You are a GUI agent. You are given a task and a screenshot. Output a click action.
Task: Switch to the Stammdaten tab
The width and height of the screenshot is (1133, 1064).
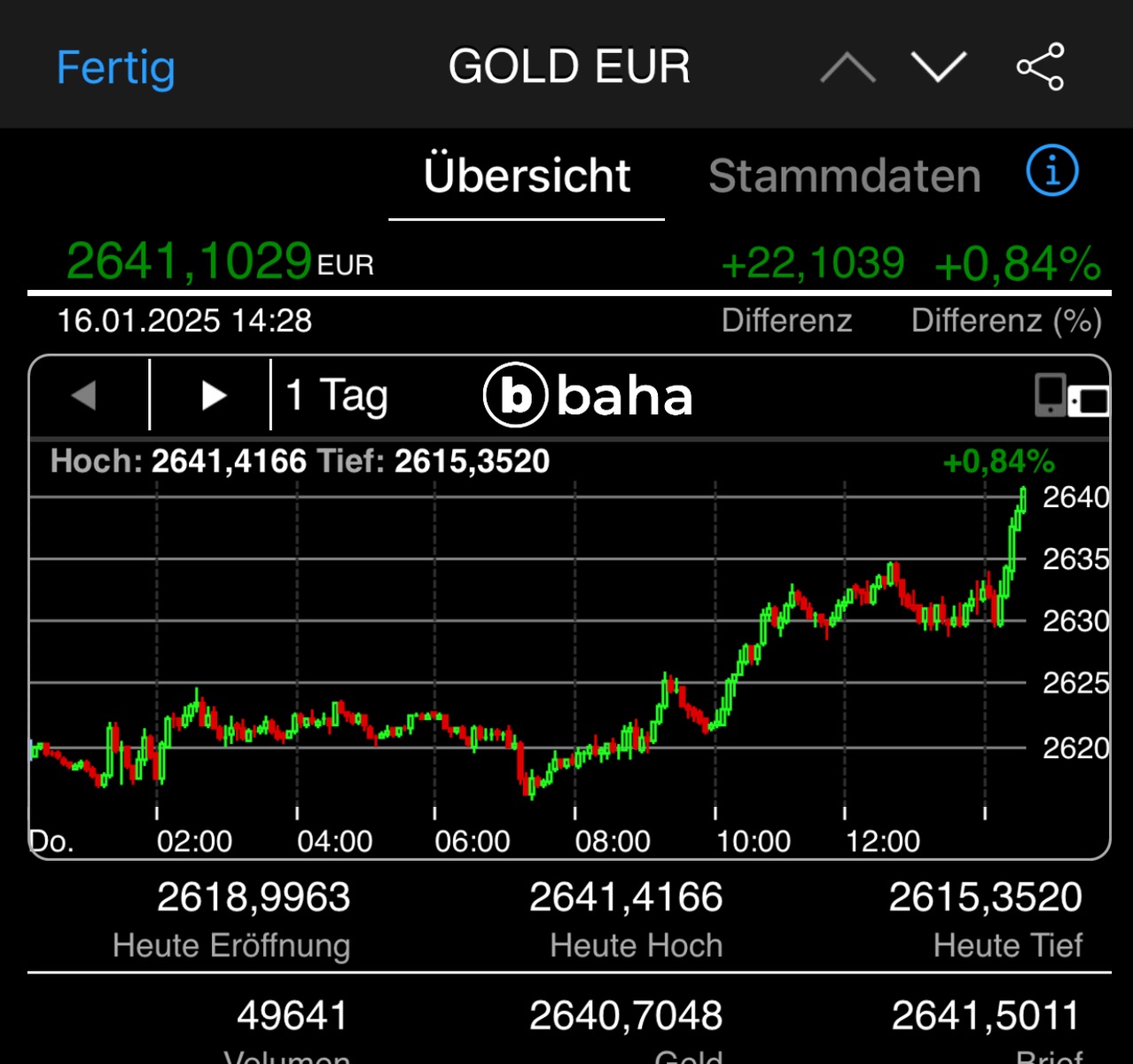(844, 176)
